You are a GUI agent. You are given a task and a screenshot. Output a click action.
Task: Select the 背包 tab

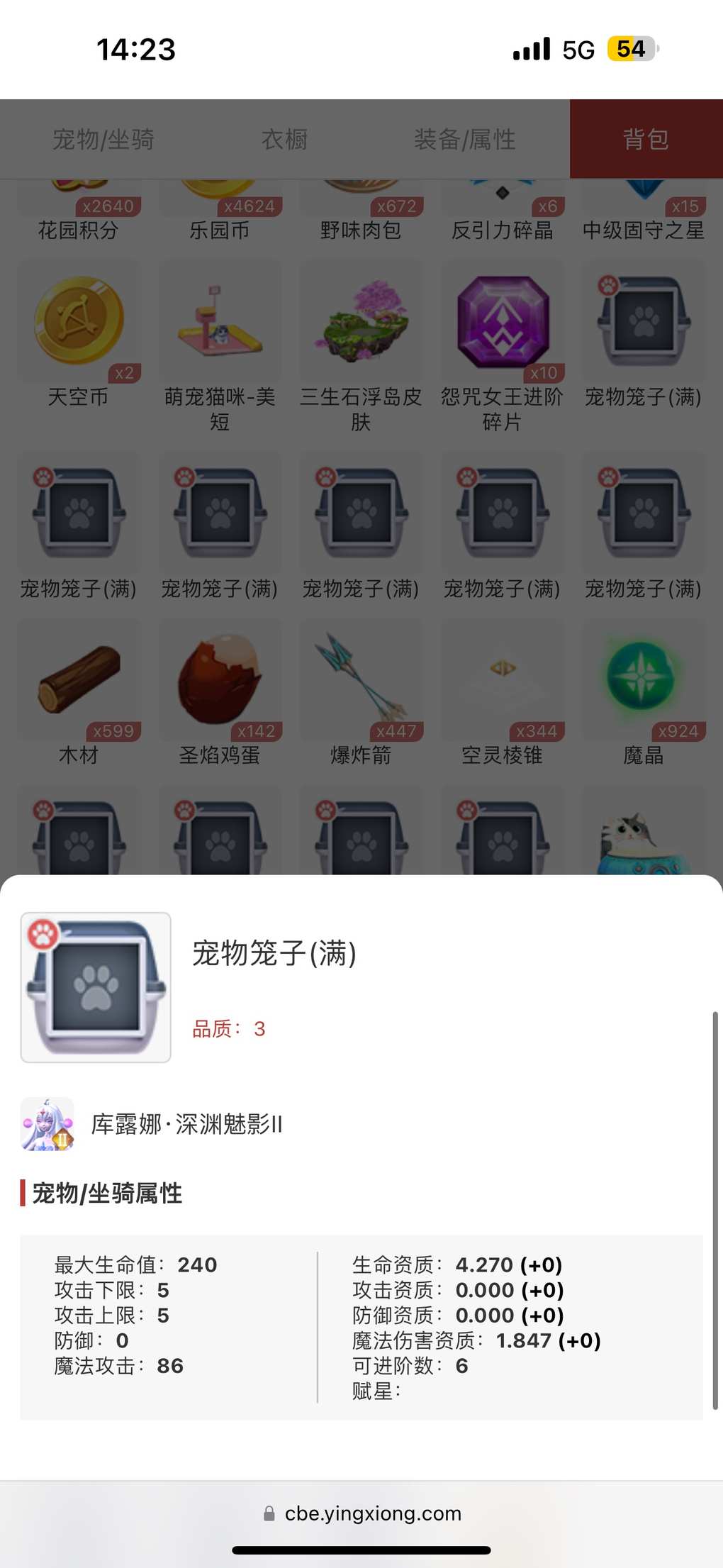(646, 139)
